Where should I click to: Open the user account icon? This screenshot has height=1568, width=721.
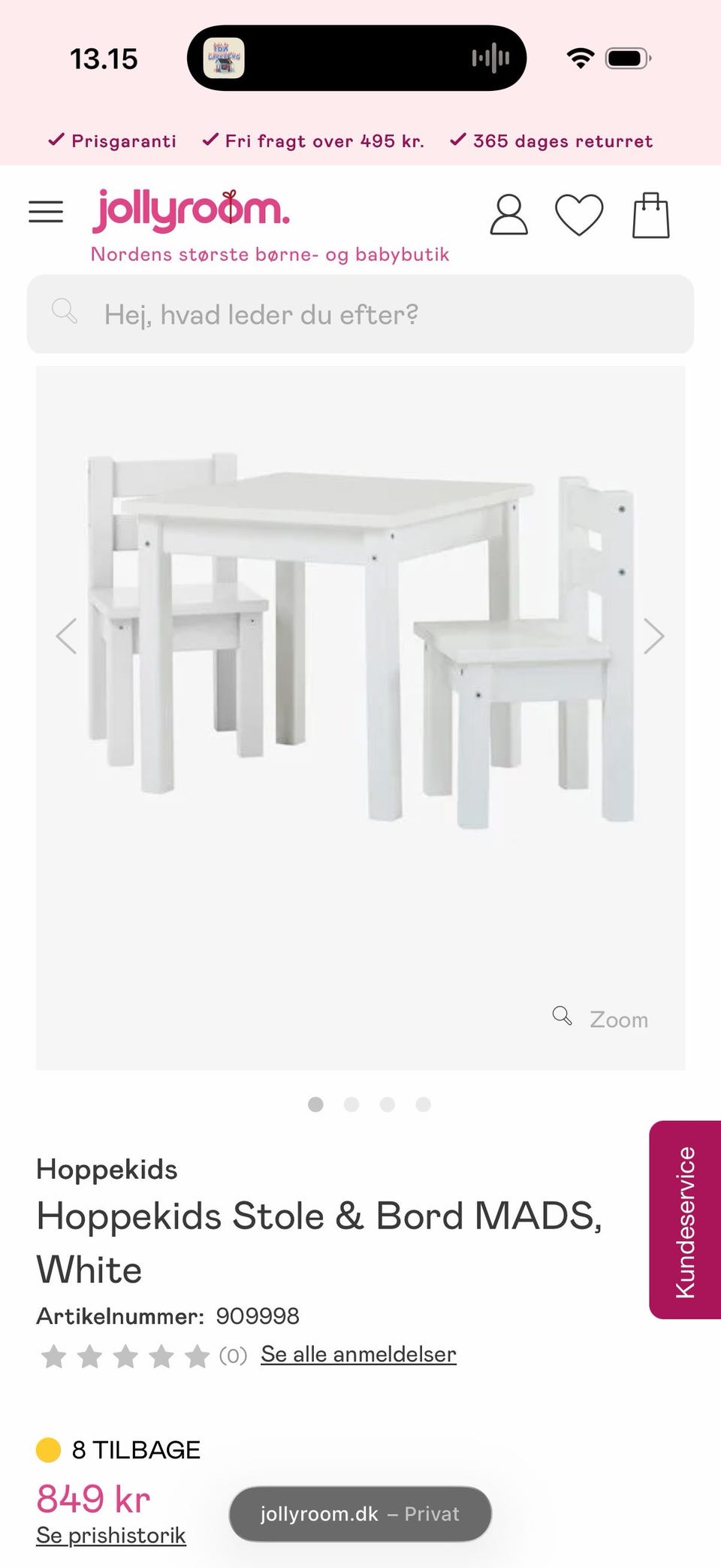tap(508, 215)
